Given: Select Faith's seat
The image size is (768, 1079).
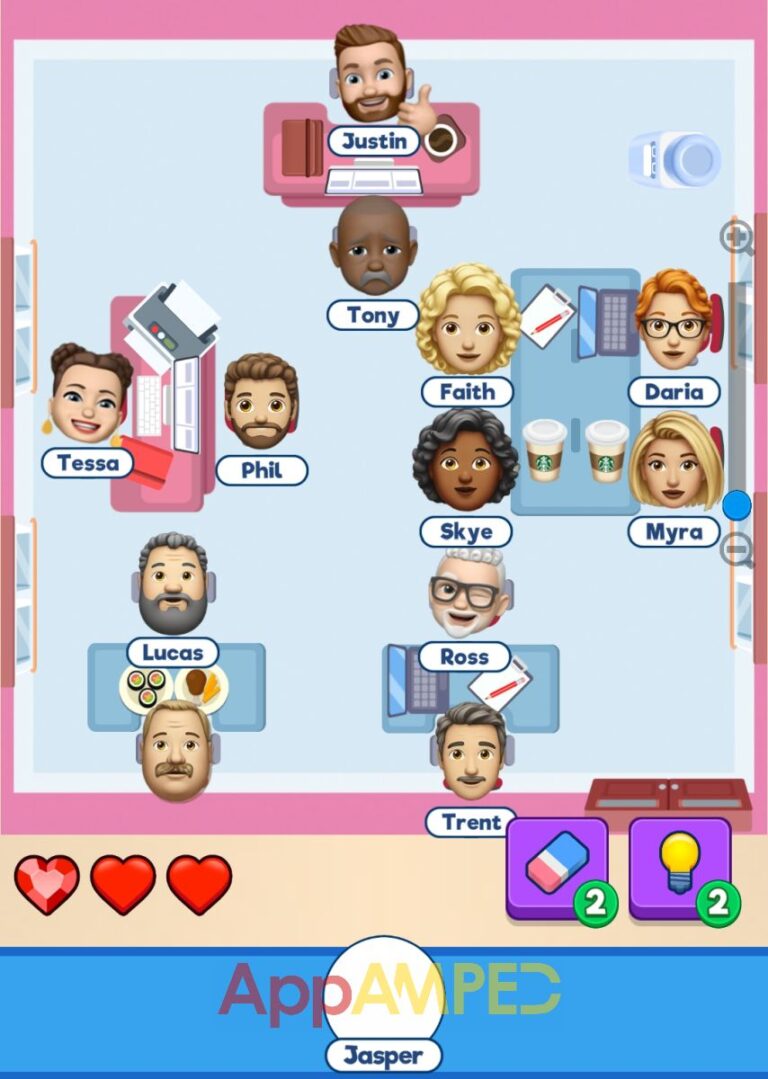Looking at the screenshot, I should [467, 321].
